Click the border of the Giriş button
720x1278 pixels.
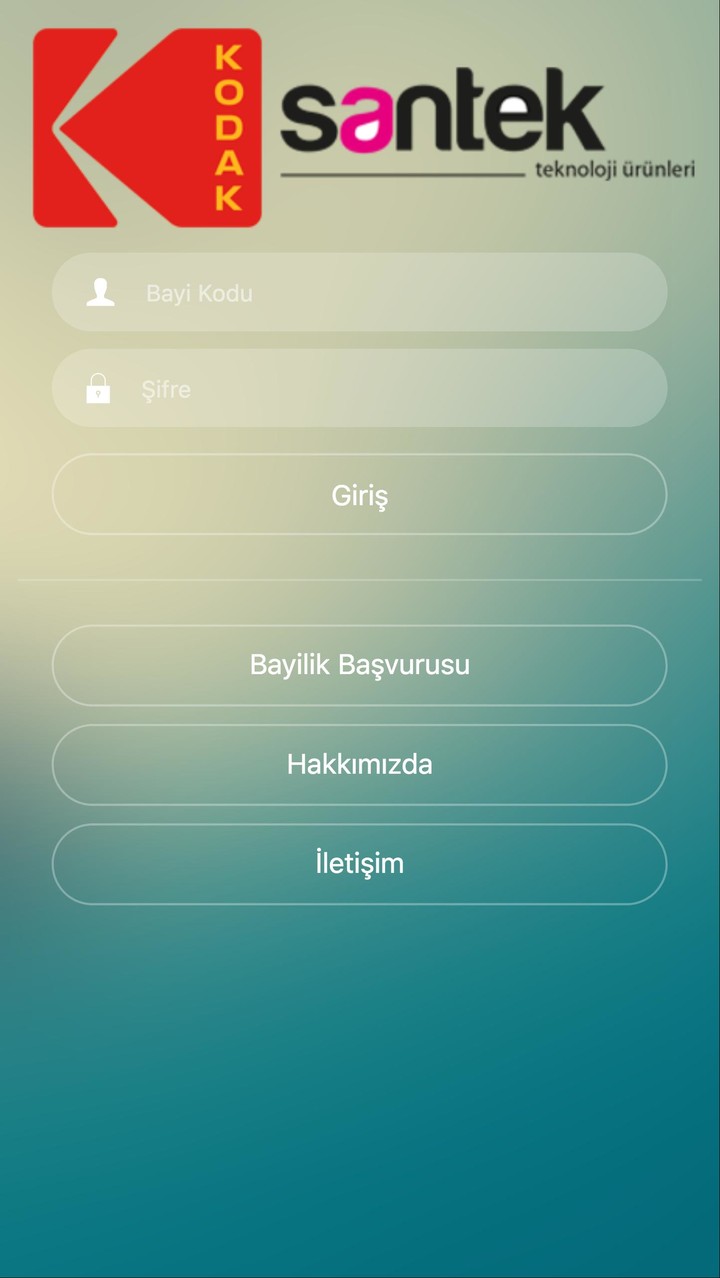click(x=360, y=458)
